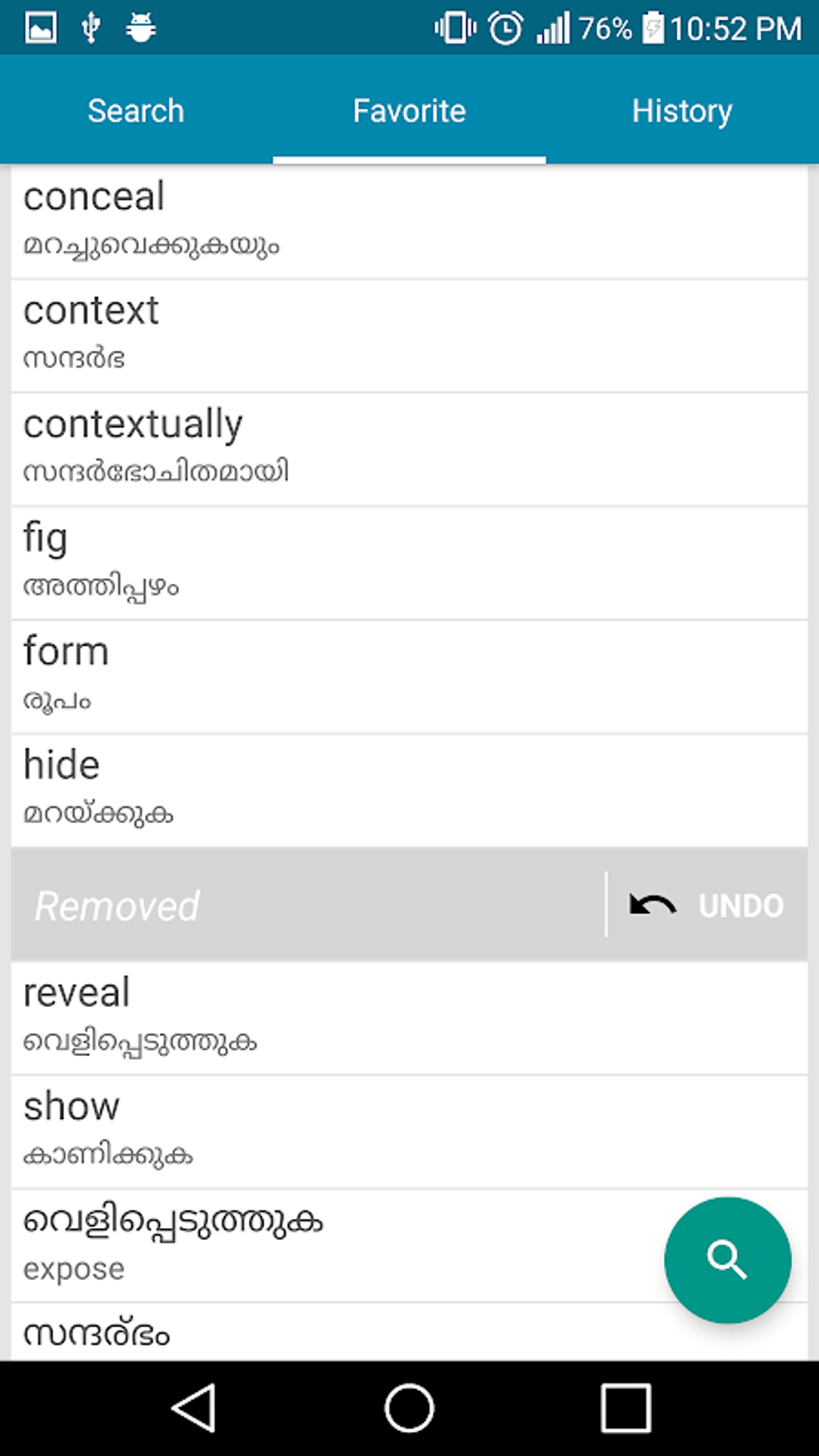Switch to the Search tab
The image size is (819, 1456).
[136, 110]
